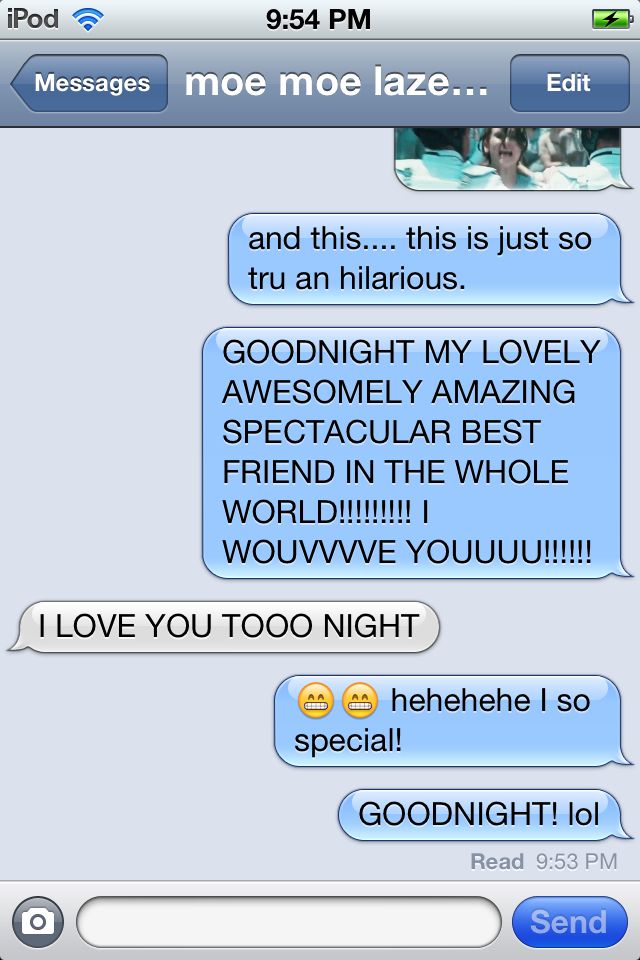The image size is (640, 960).
Task: Open the photo at top of conversation
Action: click(x=508, y=158)
